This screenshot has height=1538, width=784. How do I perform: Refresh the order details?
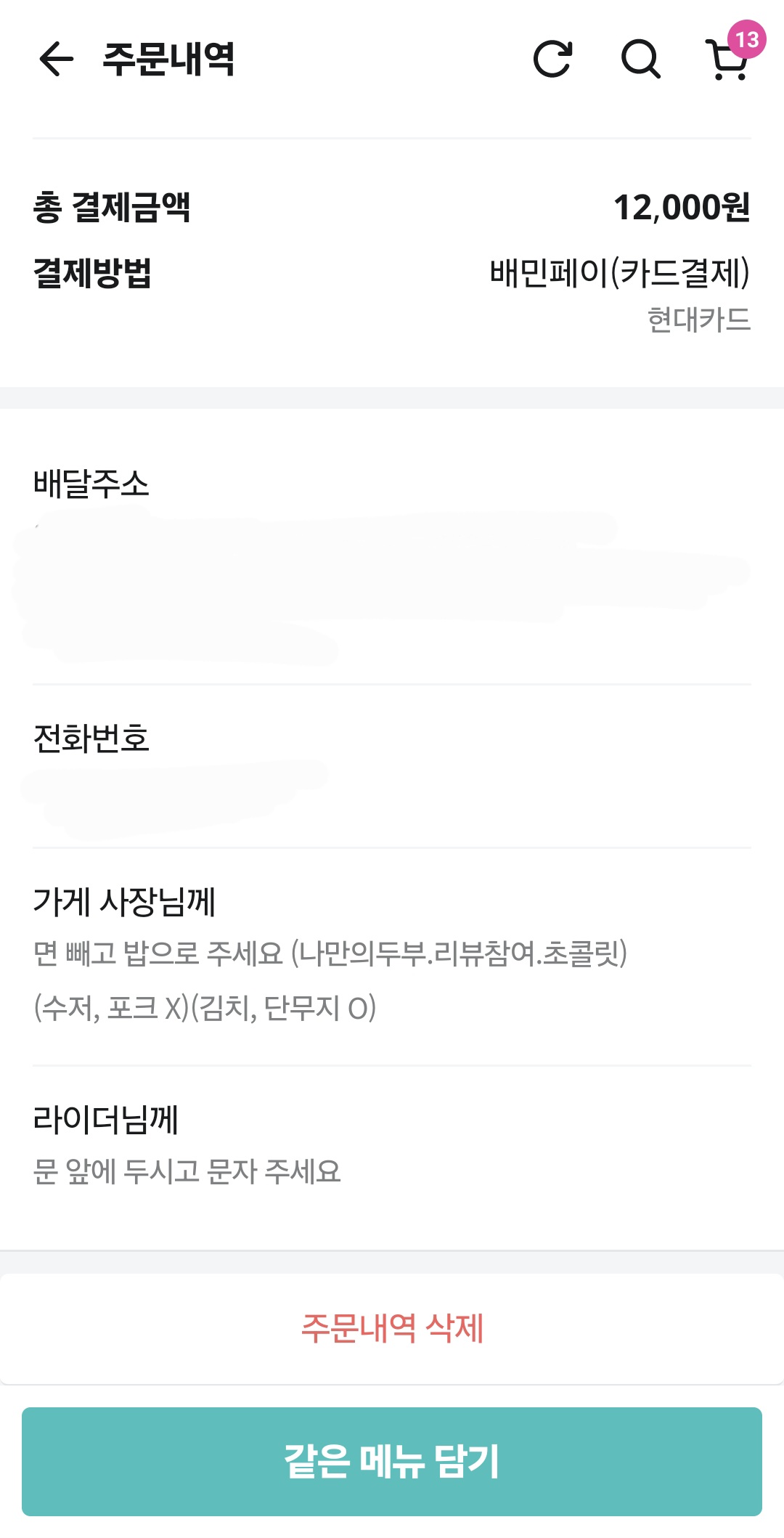[552, 59]
